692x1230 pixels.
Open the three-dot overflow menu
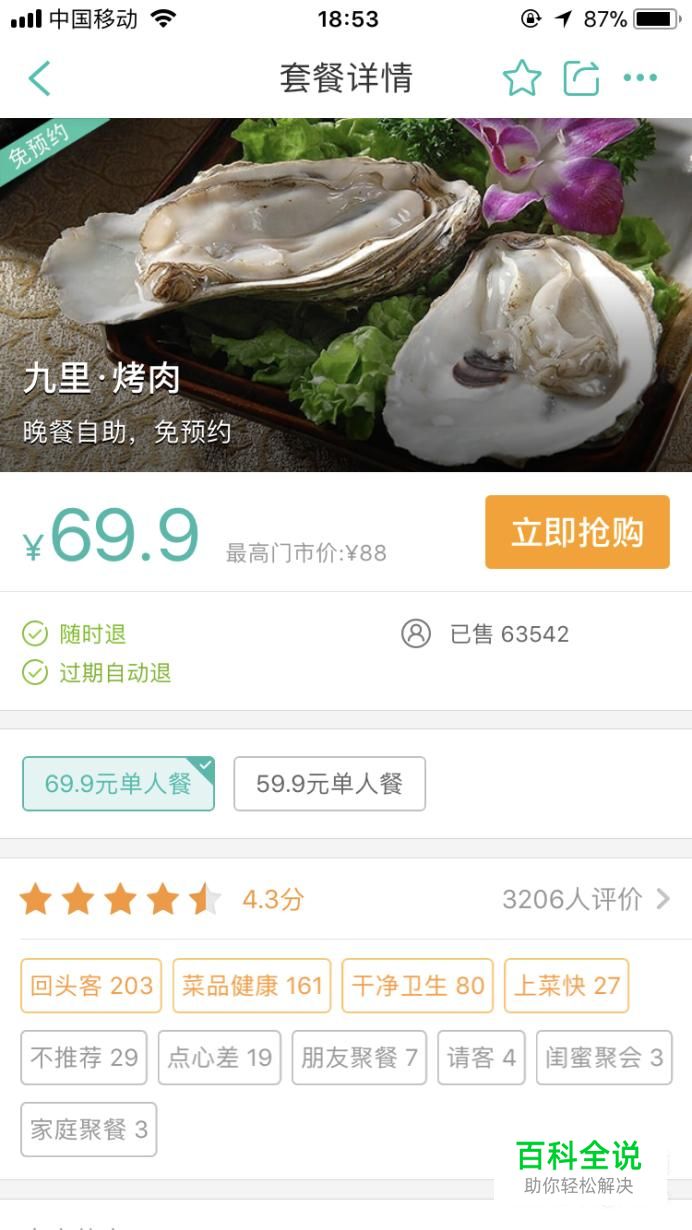[640, 78]
